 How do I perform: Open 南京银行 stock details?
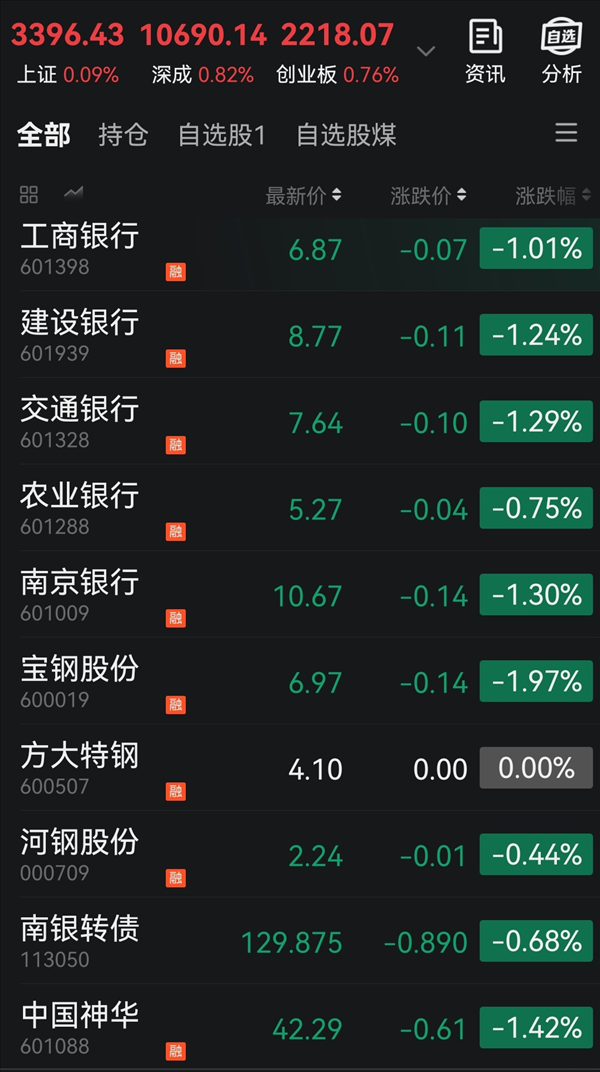300,595
